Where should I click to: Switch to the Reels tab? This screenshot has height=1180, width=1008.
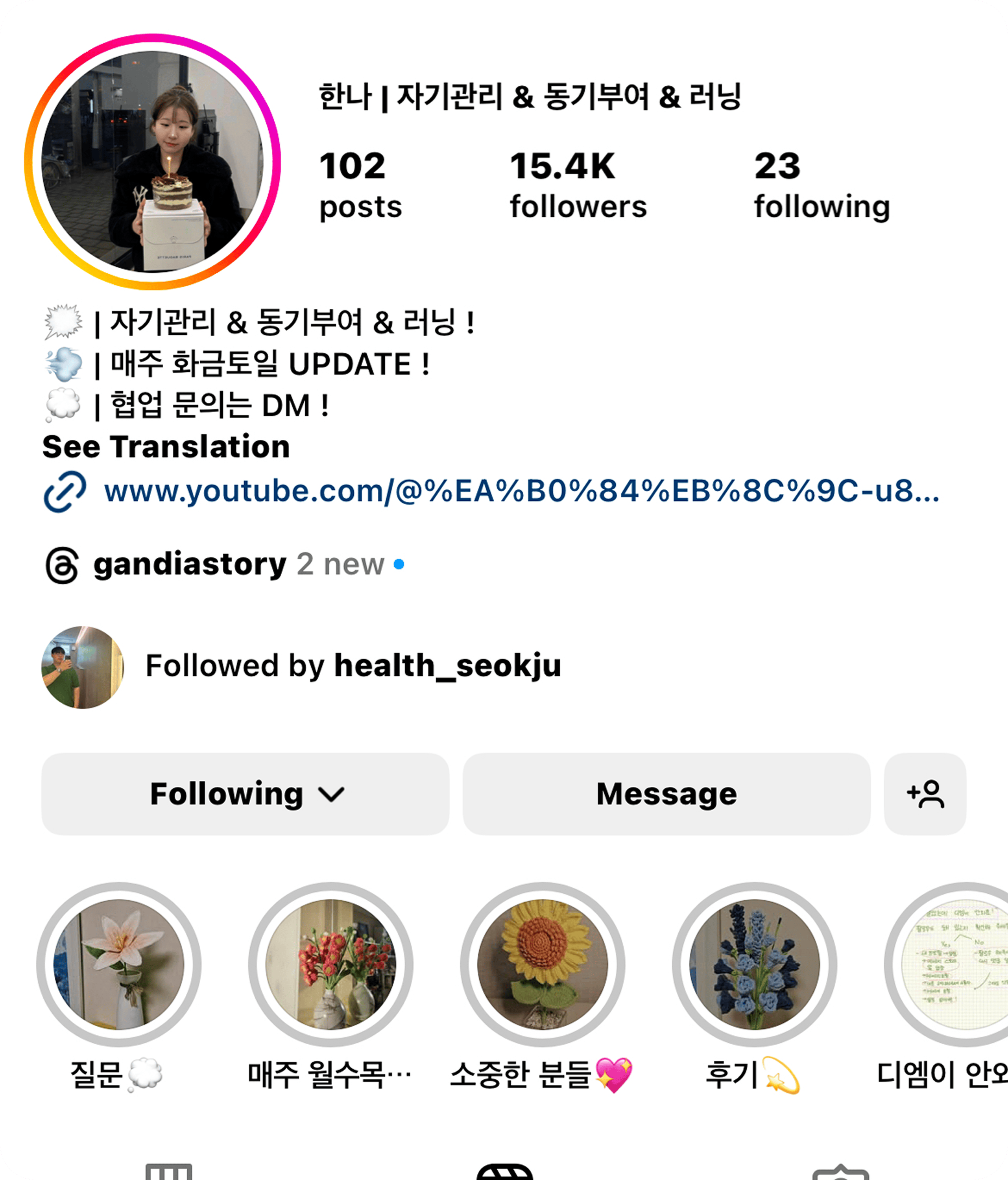click(504, 1171)
